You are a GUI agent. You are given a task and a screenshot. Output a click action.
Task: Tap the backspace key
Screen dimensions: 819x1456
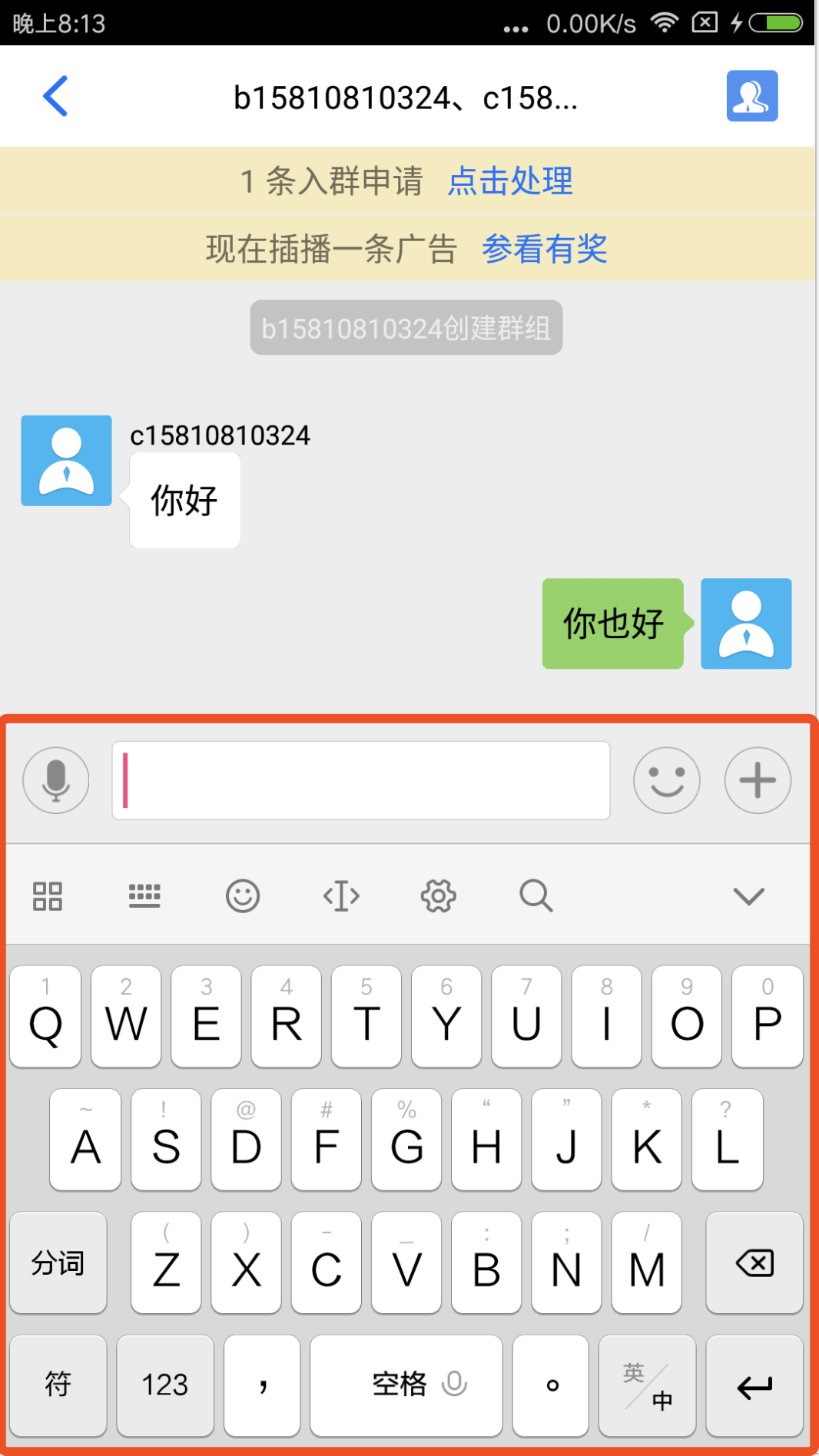[x=754, y=1263]
